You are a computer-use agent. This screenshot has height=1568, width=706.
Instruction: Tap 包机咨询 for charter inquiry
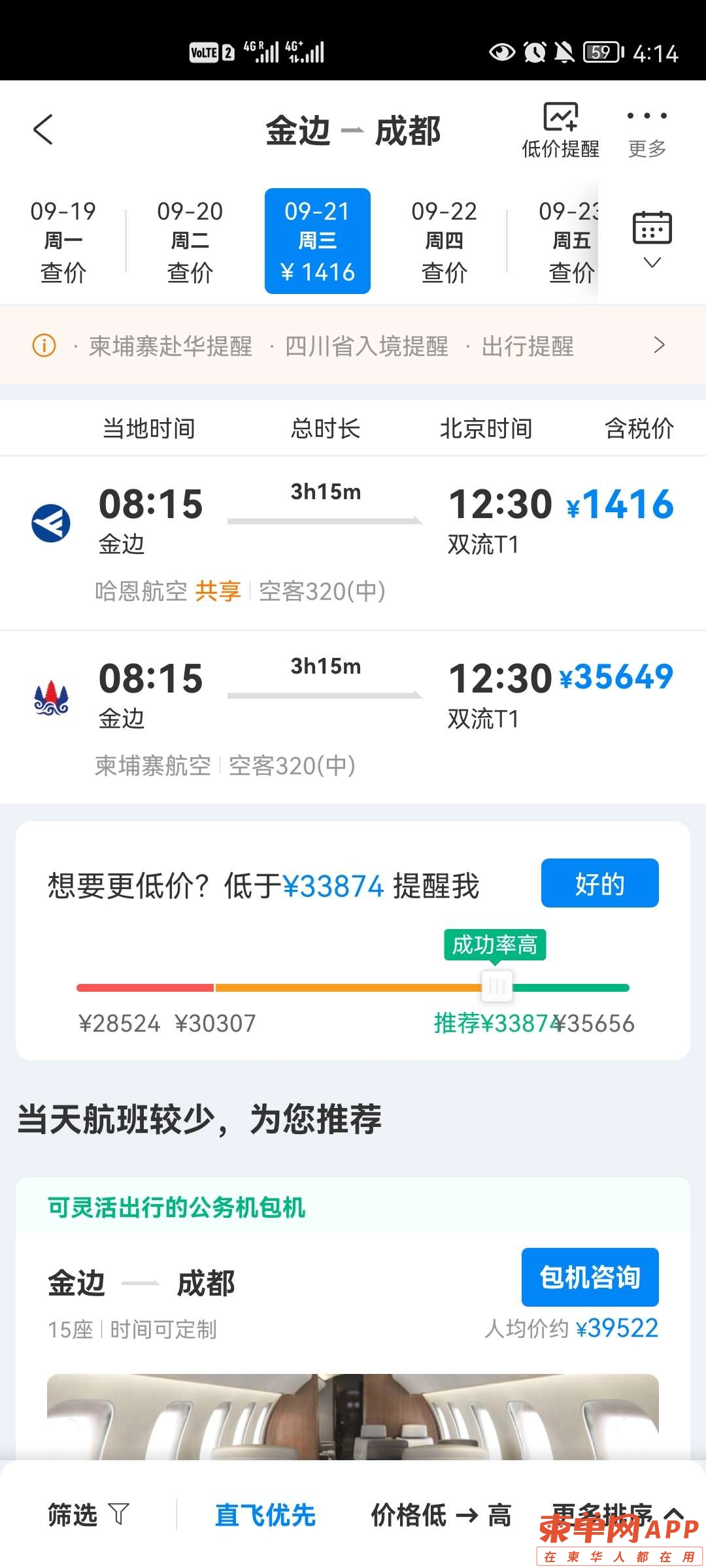coord(590,1277)
